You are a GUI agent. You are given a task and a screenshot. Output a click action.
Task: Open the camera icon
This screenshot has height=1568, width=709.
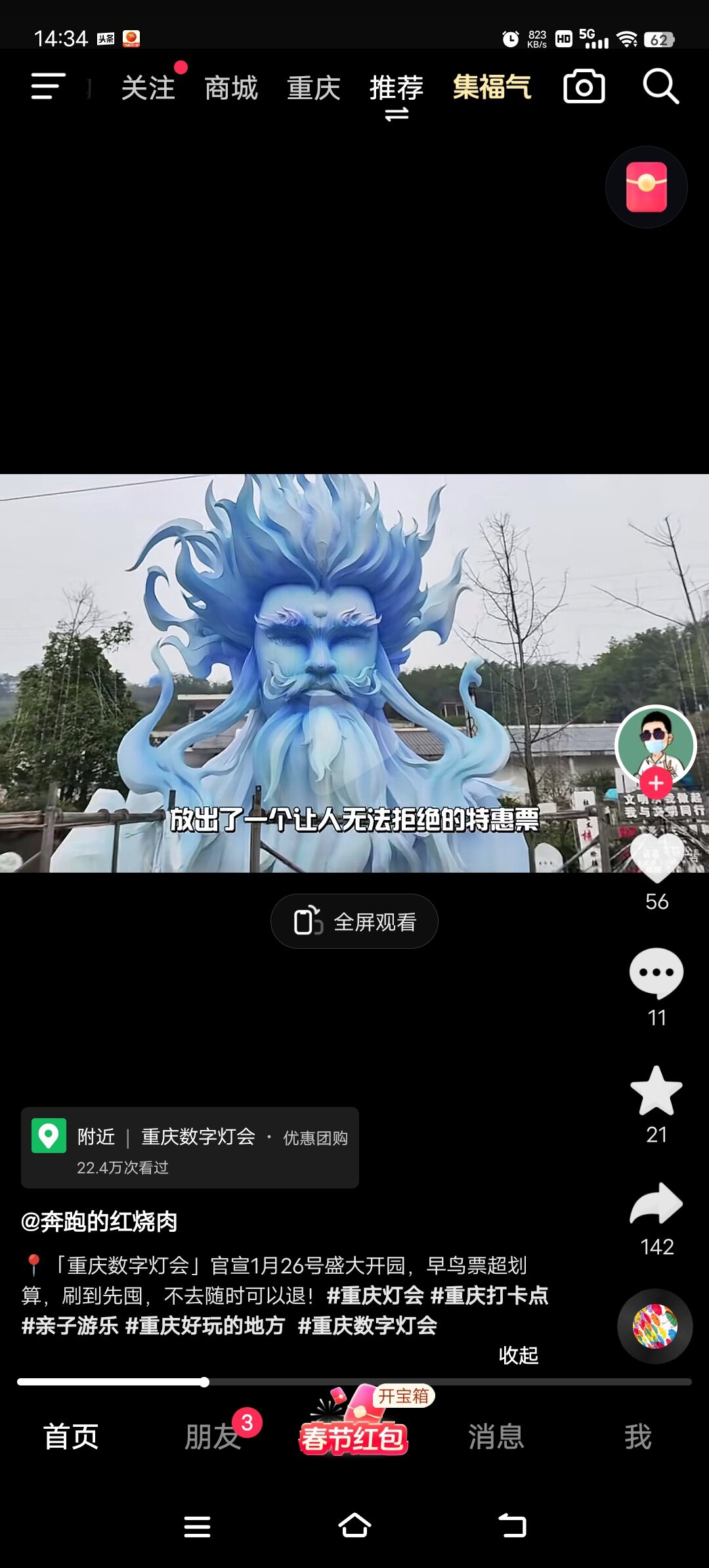tap(584, 87)
